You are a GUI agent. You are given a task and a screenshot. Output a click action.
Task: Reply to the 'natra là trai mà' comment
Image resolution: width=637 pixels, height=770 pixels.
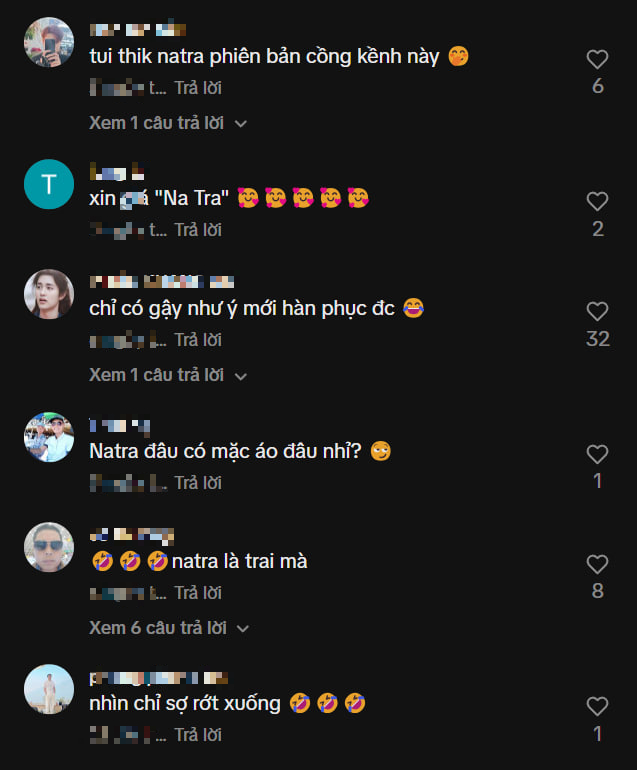pos(198,593)
